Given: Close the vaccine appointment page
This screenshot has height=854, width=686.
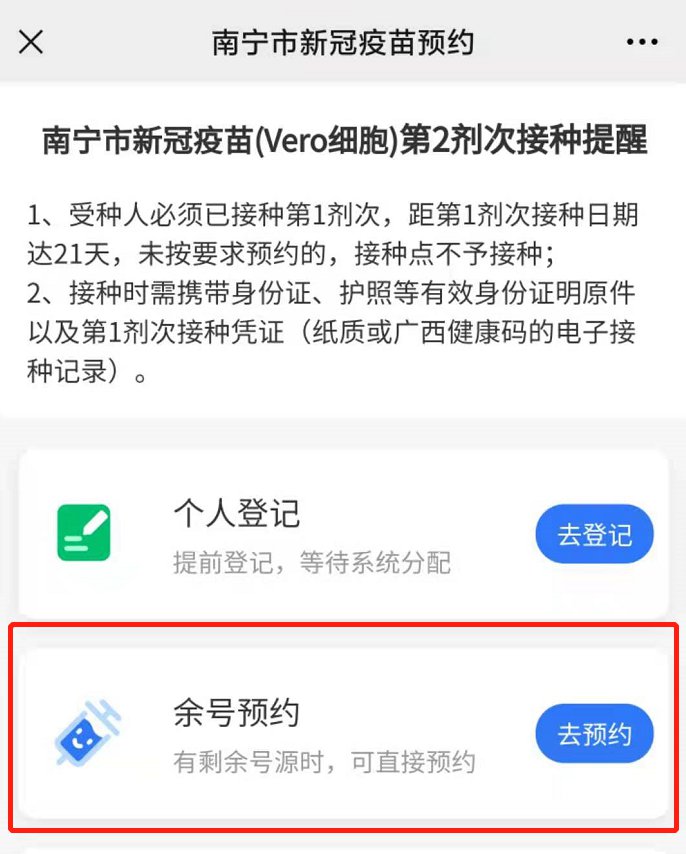Looking at the screenshot, I should tap(31, 42).
